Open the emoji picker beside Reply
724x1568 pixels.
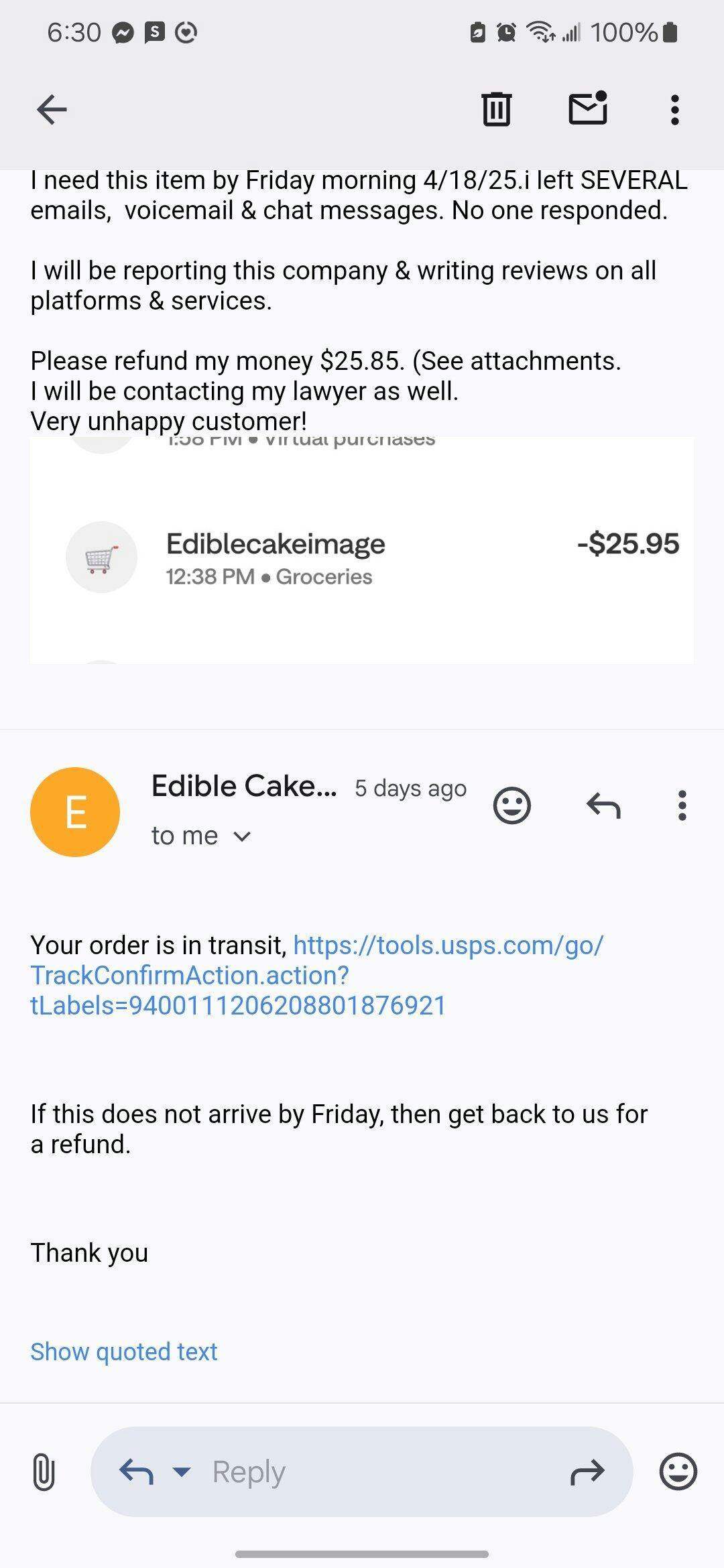click(x=678, y=1472)
